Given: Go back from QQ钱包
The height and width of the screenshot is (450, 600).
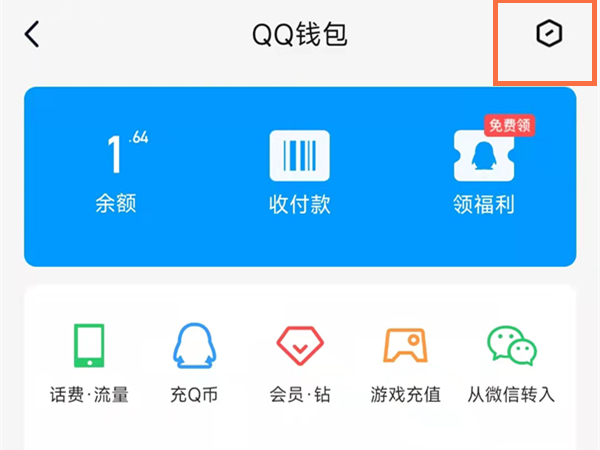Looking at the screenshot, I should [33, 35].
